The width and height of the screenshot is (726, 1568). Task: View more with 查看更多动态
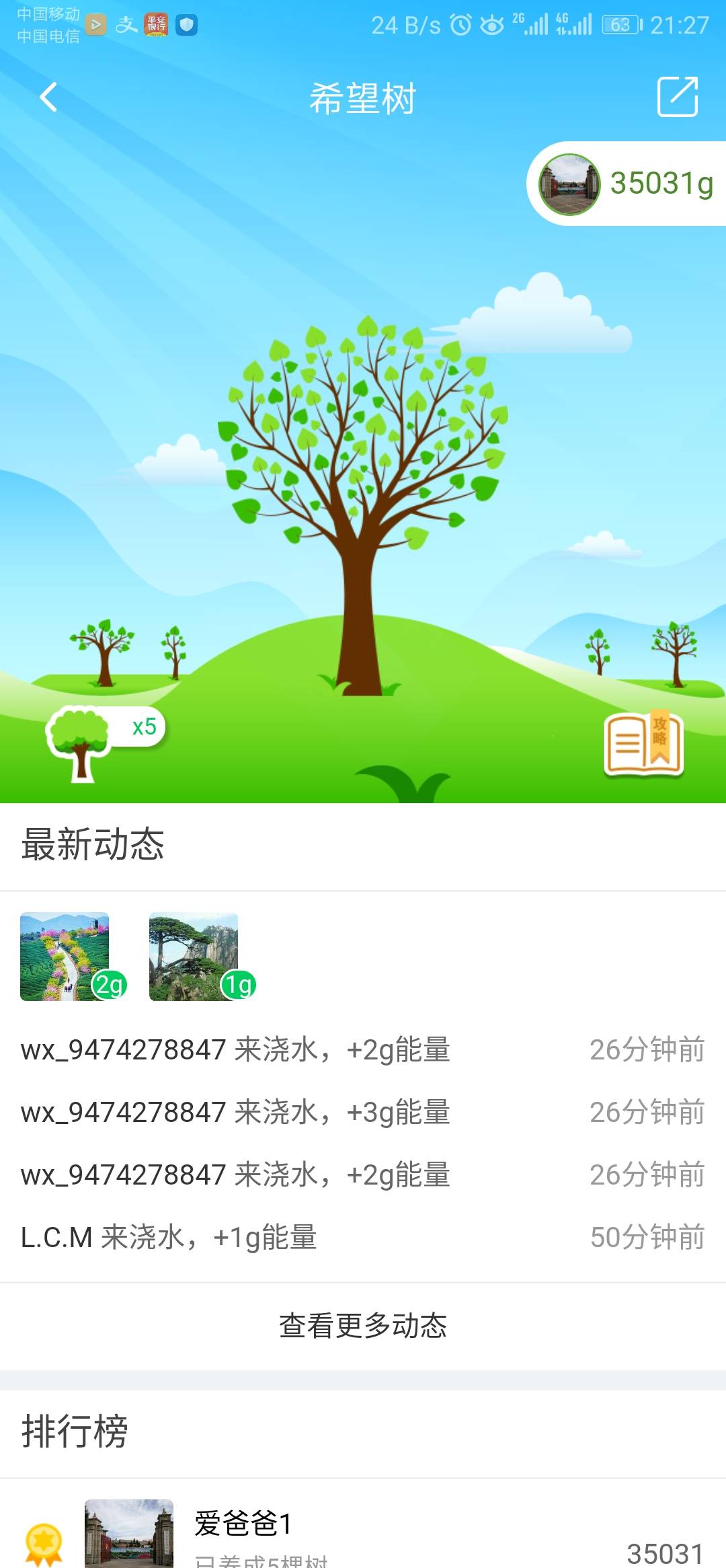(363, 1326)
